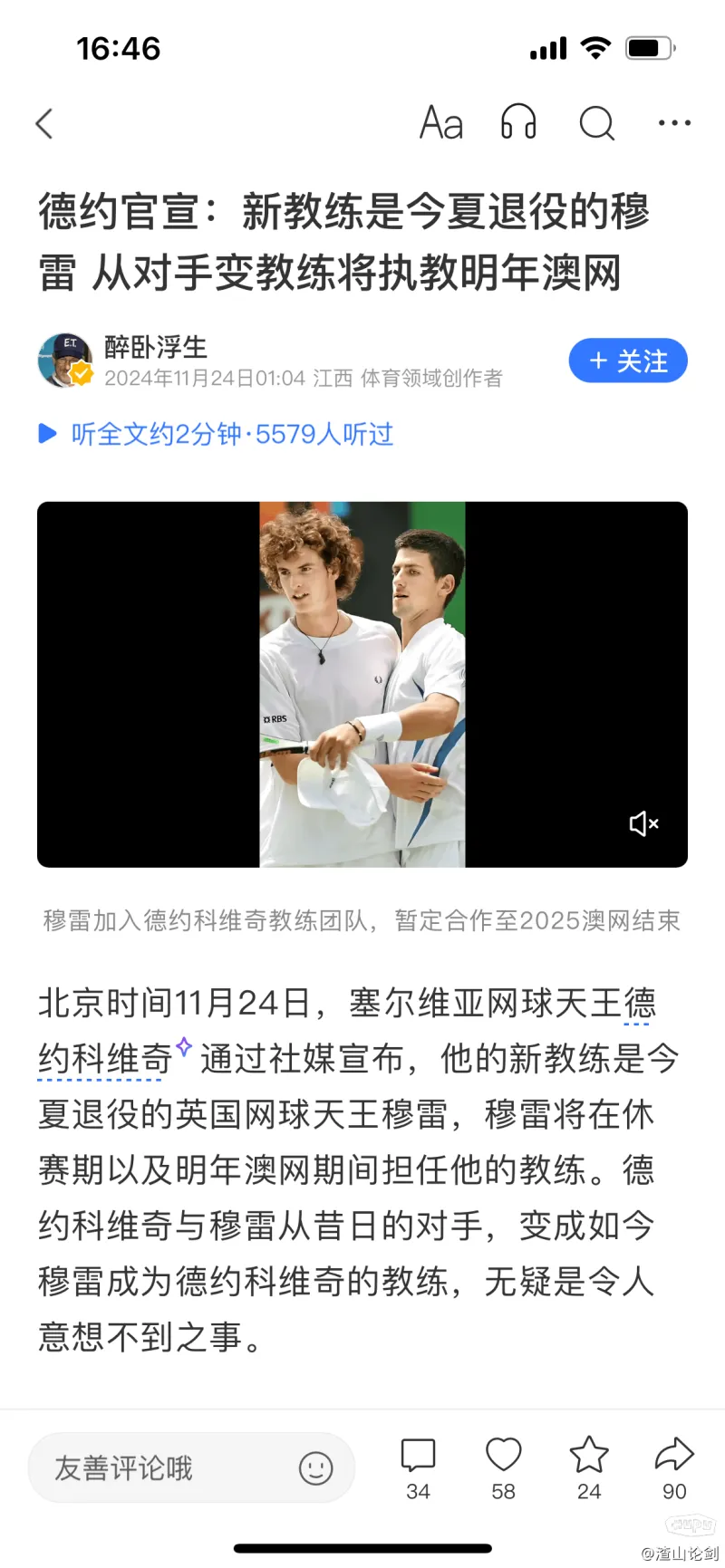Unmute the video with speaker icon
Viewport: 725px width, 1568px height.
pyautogui.click(x=643, y=823)
